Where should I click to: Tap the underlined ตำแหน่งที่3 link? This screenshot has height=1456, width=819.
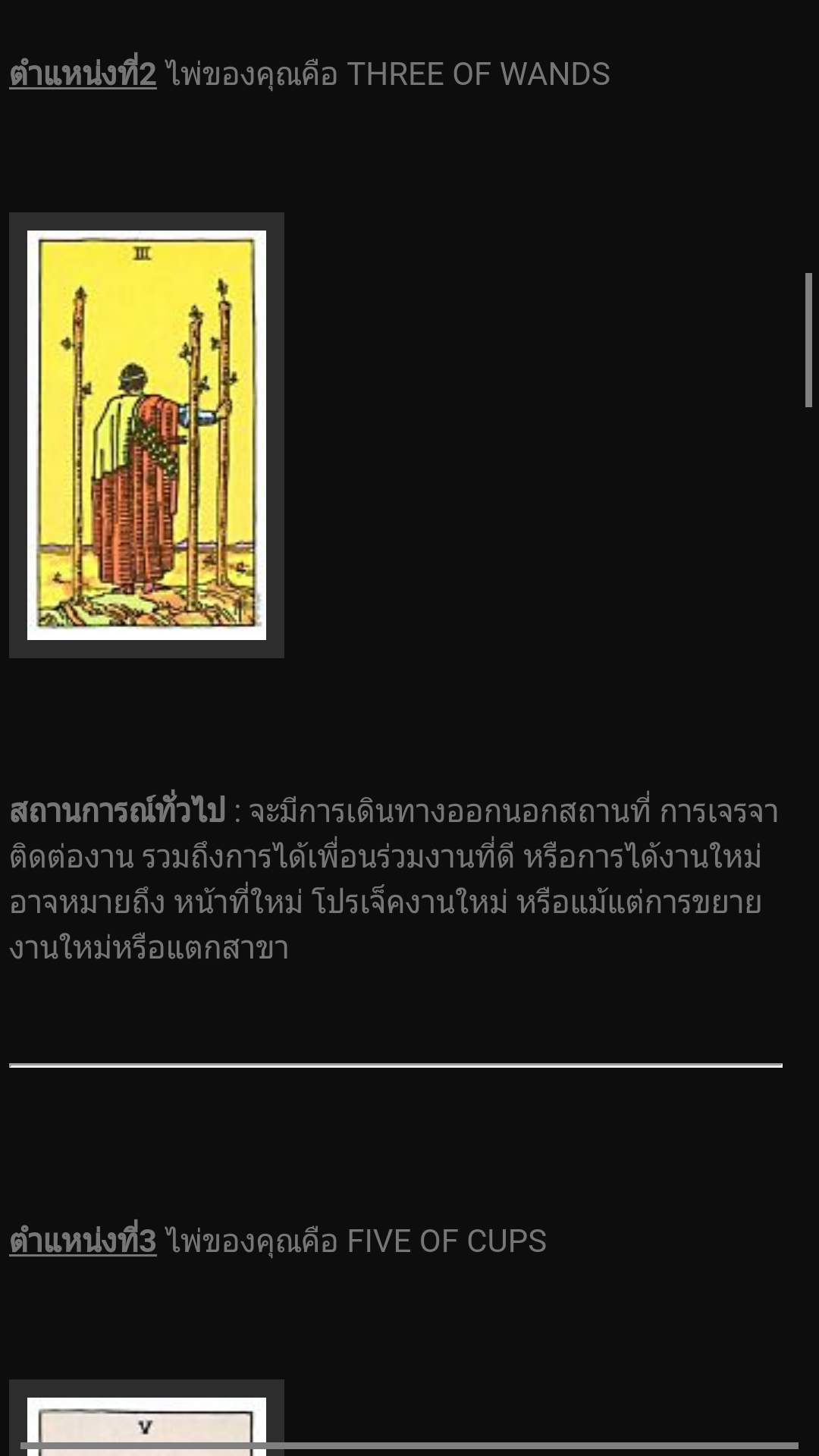coord(83,1241)
